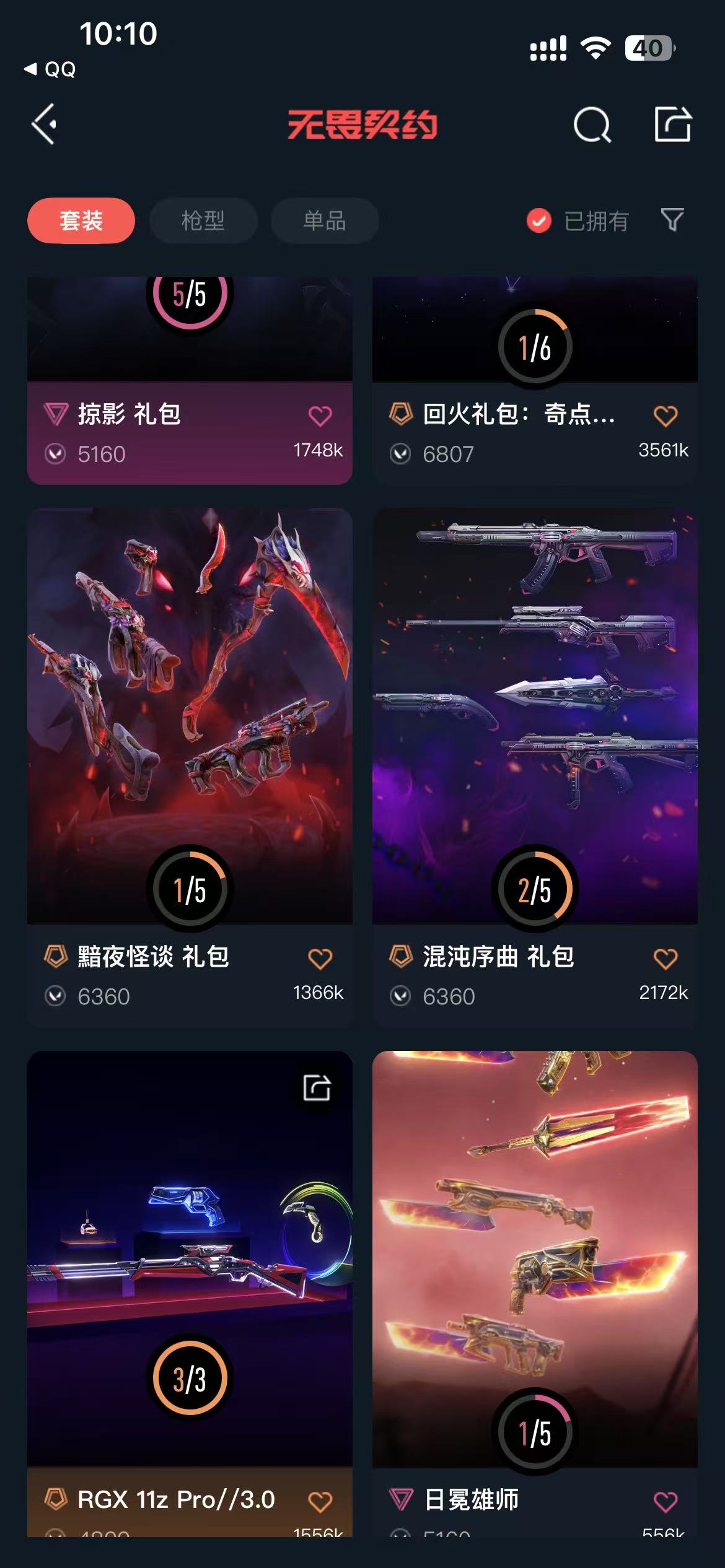Open the filter funnel icon
The image size is (725, 1568).
click(672, 220)
